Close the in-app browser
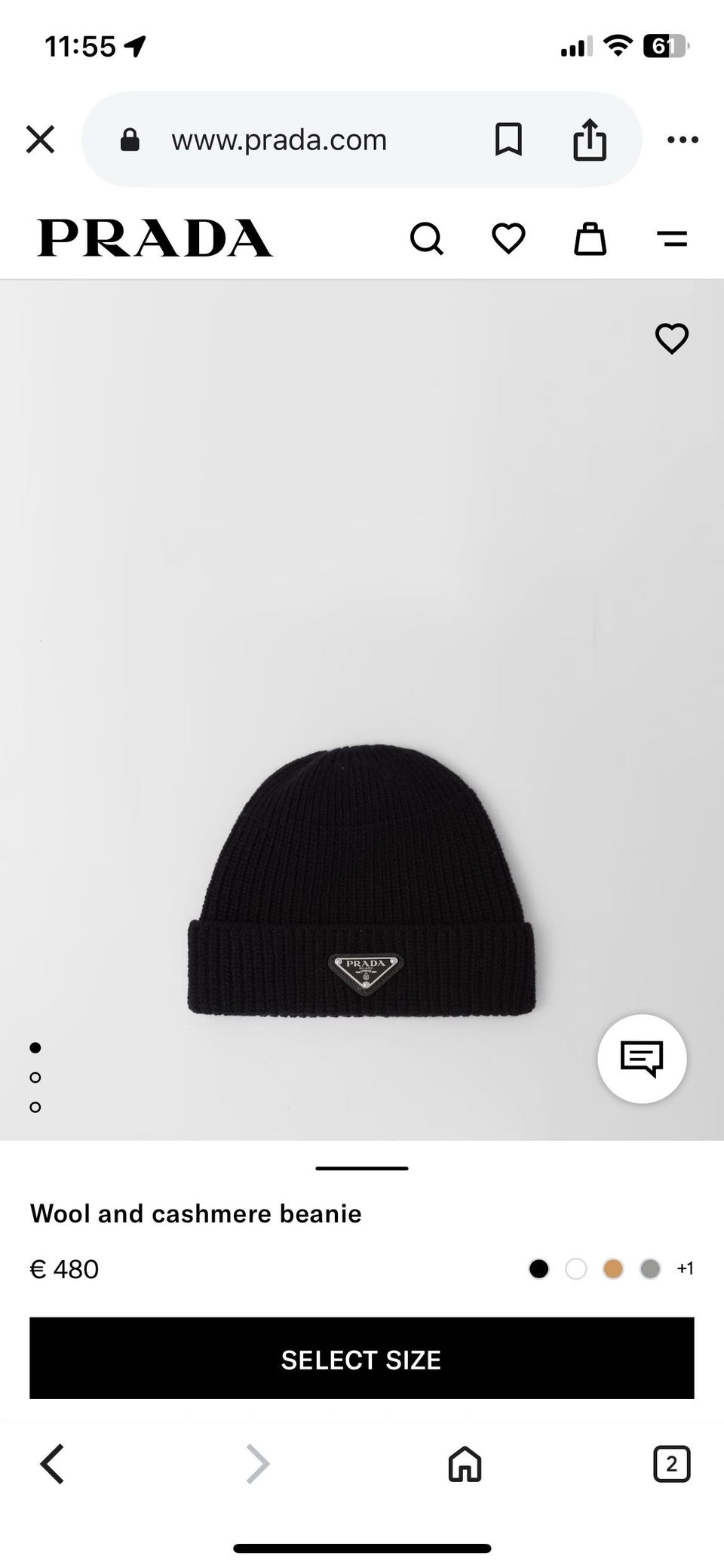The image size is (724, 1568). tap(40, 140)
